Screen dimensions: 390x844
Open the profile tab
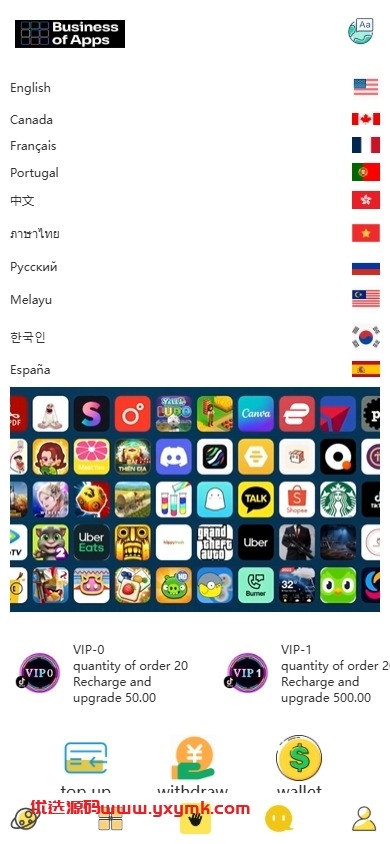coord(364,819)
